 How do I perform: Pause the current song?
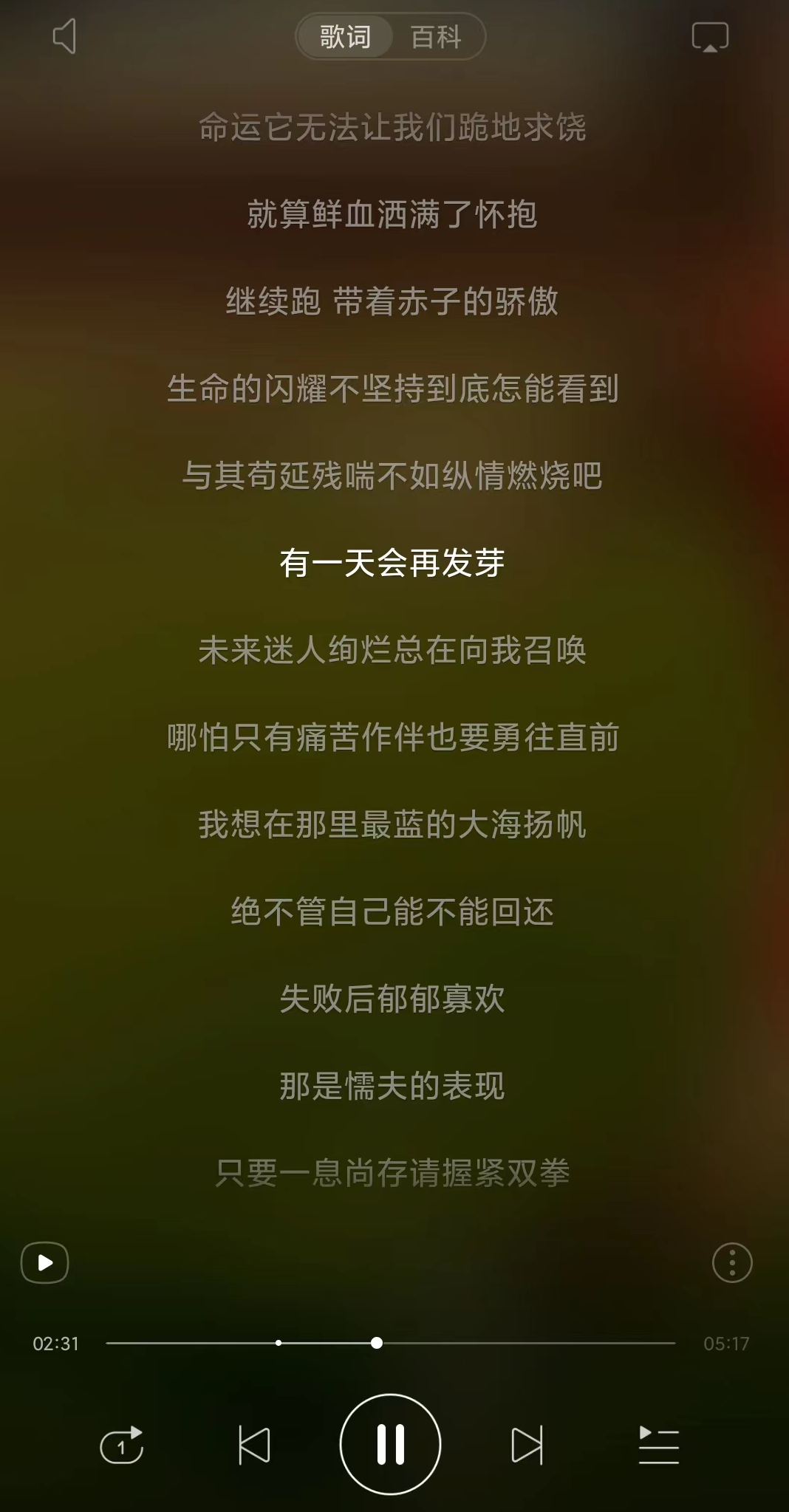(390, 1444)
